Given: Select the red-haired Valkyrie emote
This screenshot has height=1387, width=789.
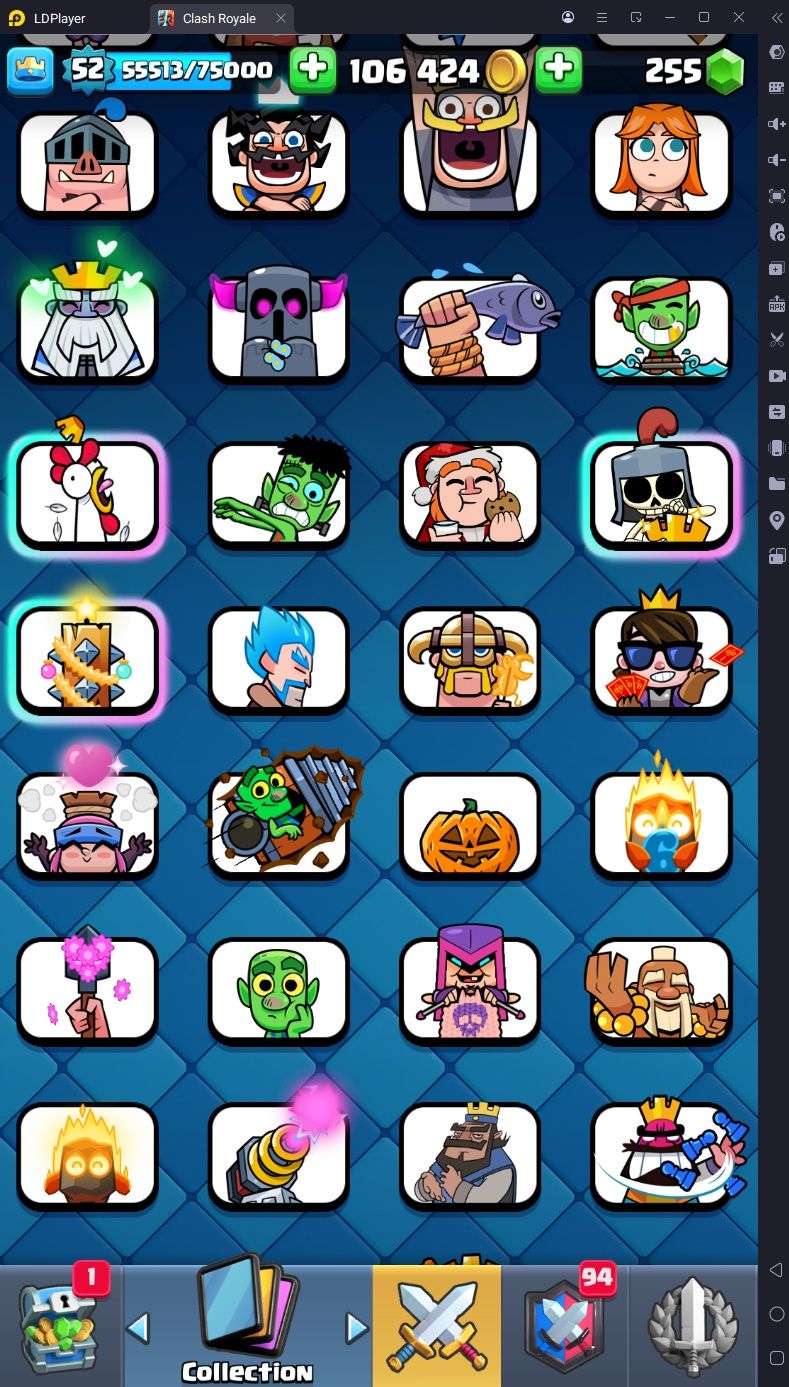Looking at the screenshot, I should click(661, 164).
